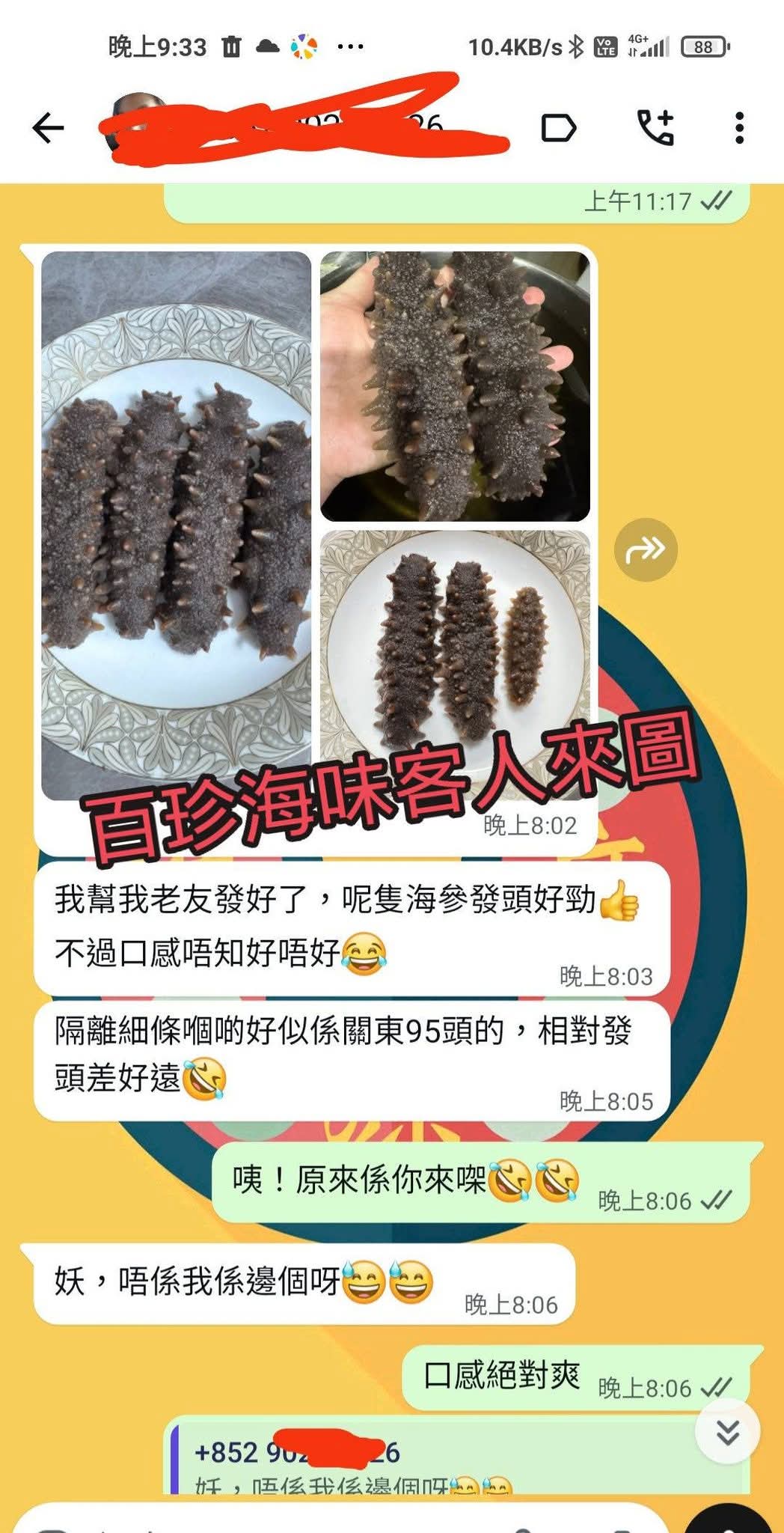Open the quoted +852 reply message

pos(456,1460)
